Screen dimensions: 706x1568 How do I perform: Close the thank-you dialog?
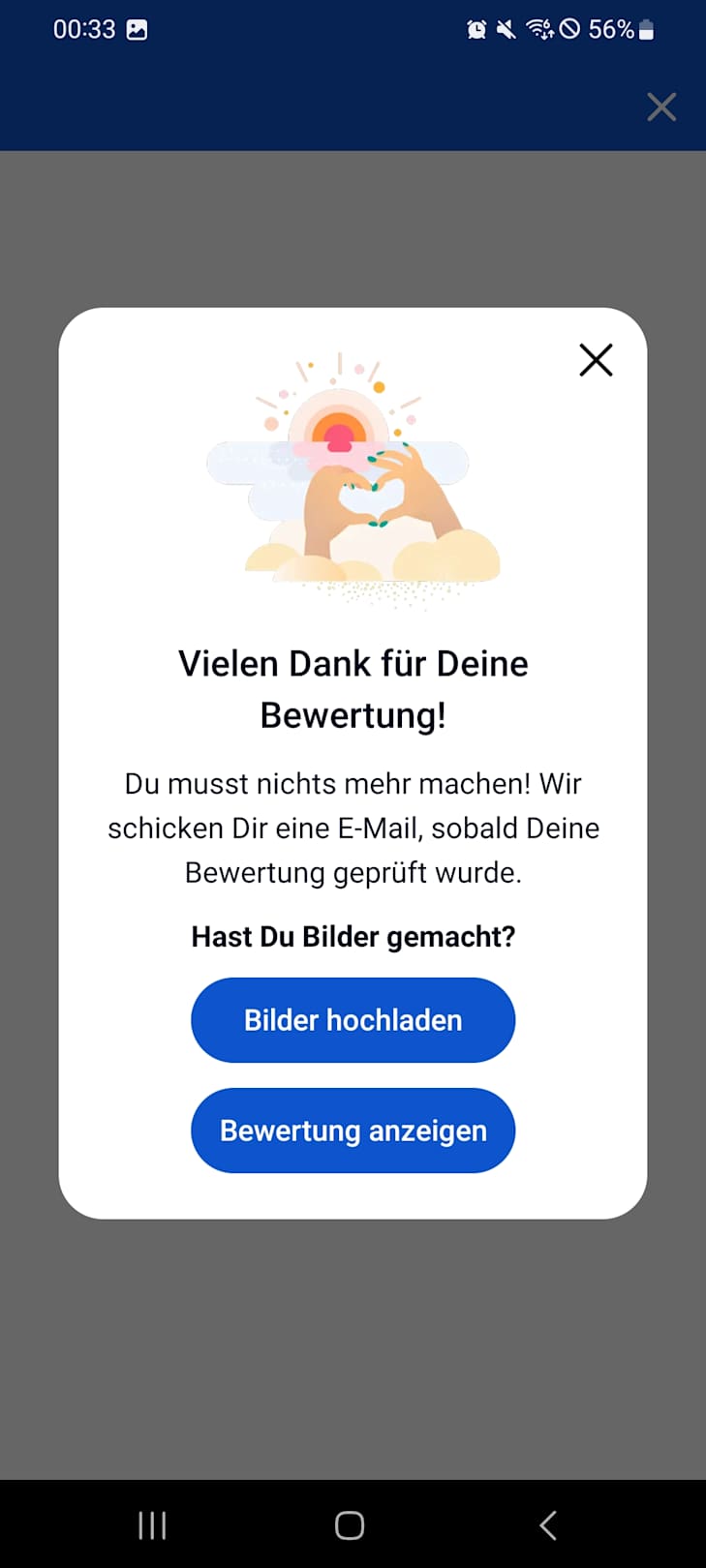(x=596, y=360)
